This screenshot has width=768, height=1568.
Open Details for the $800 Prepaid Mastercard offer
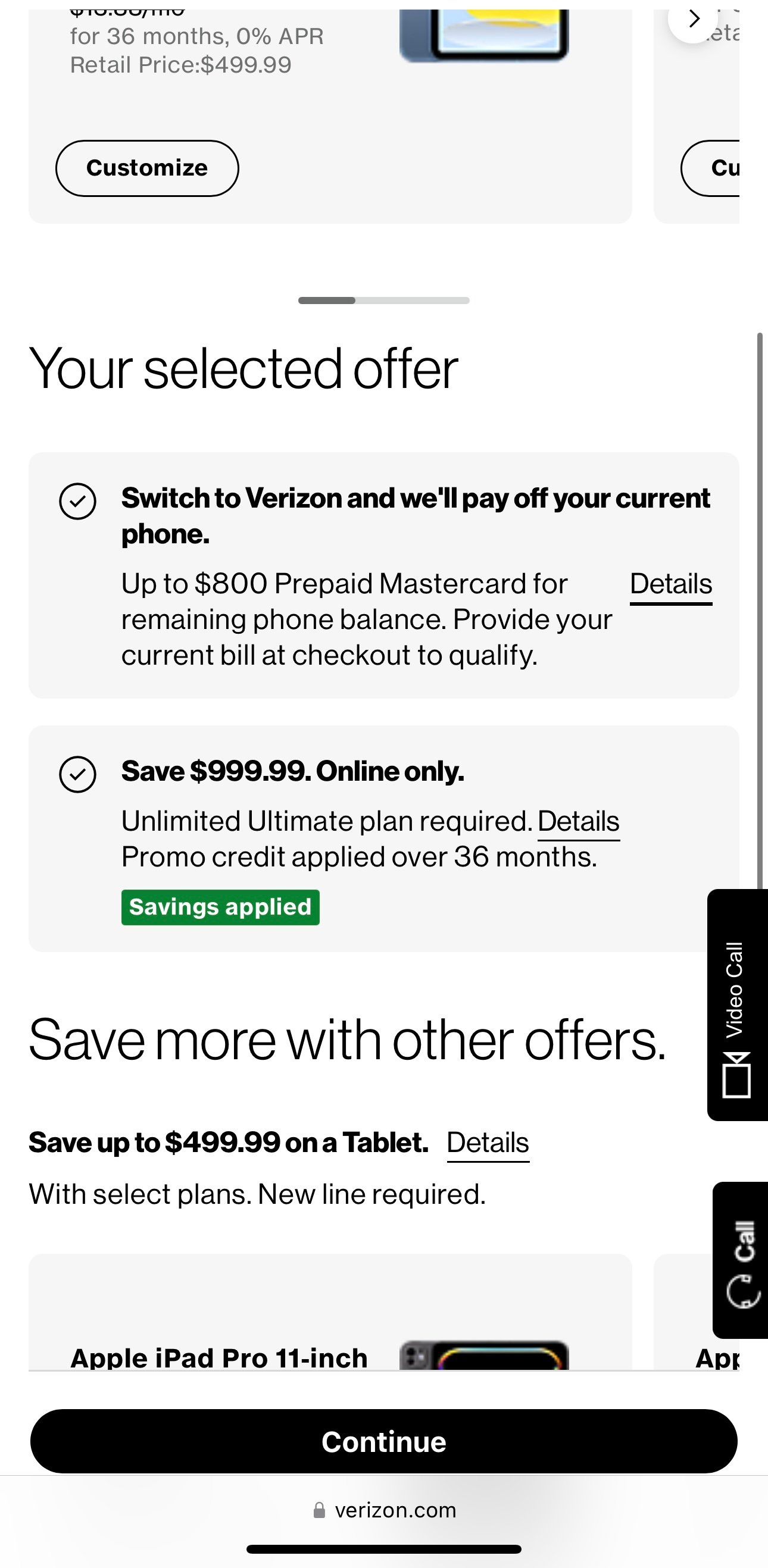670,584
